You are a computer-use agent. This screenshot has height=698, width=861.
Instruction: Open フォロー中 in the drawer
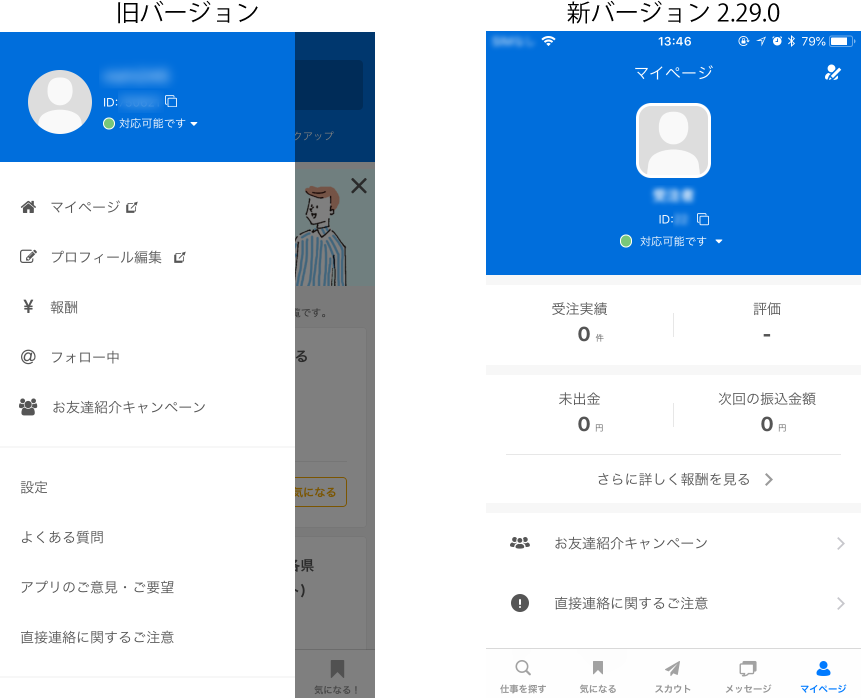click(85, 357)
